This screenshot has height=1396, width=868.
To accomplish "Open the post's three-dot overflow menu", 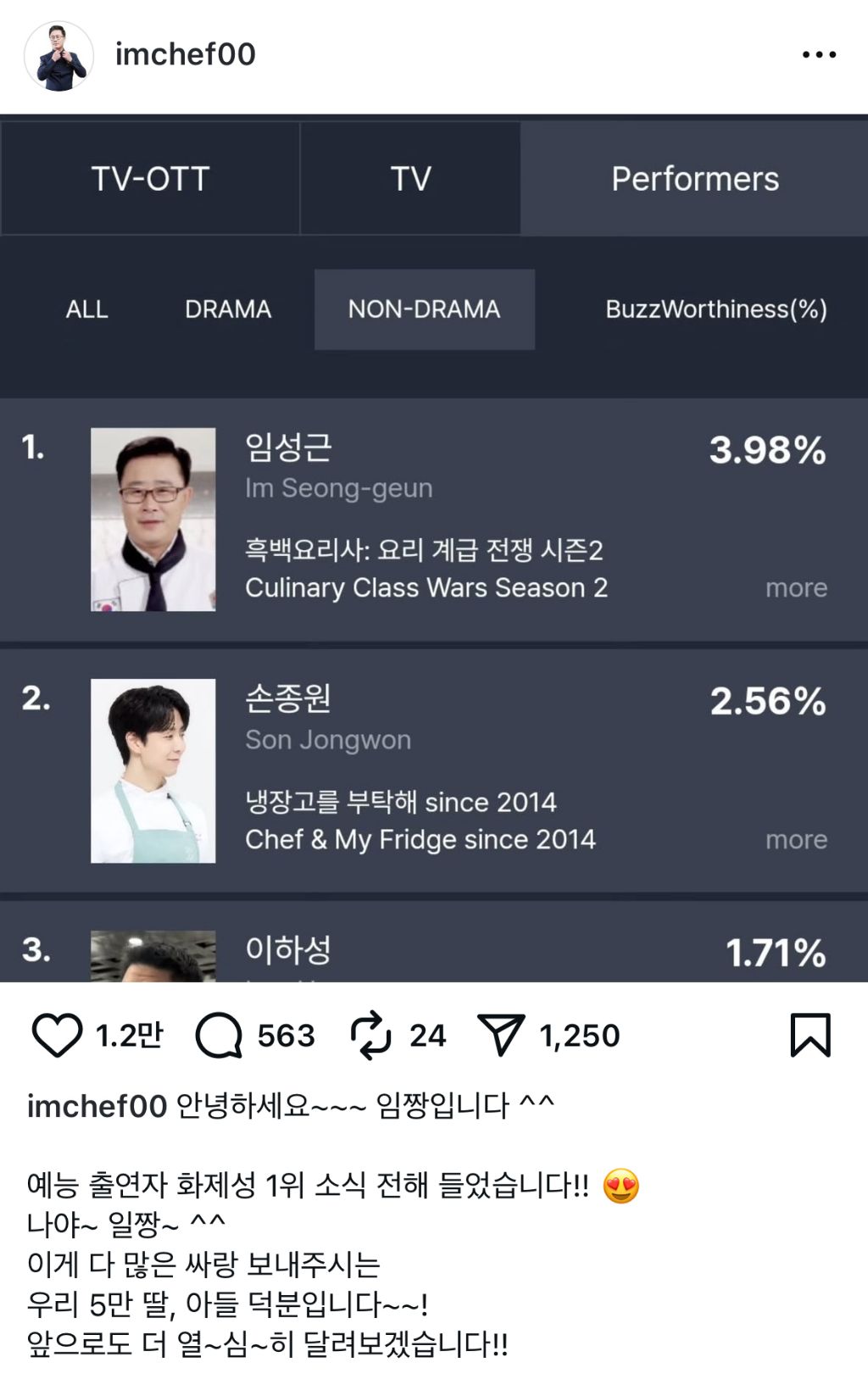I will (819, 54).
